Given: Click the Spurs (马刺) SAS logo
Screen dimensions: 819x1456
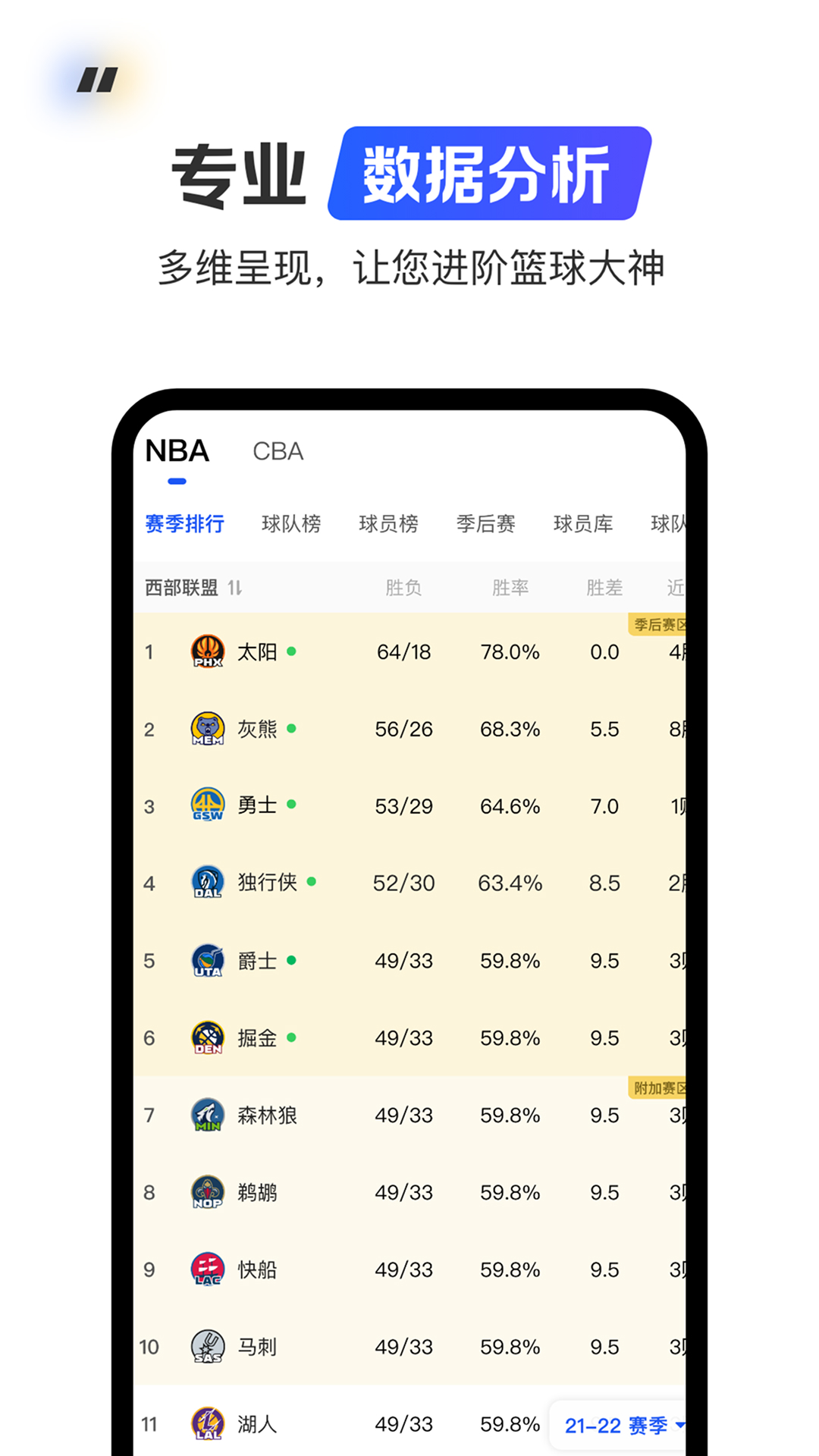Looking at the screenshot, I should (206, 1347).
